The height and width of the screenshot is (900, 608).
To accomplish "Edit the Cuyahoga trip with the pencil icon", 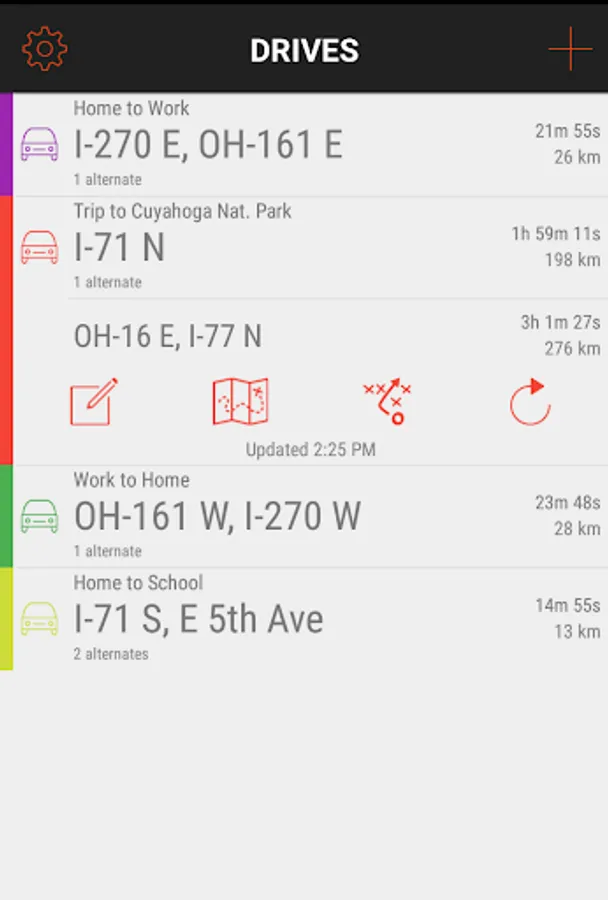I will click(95, 402).
